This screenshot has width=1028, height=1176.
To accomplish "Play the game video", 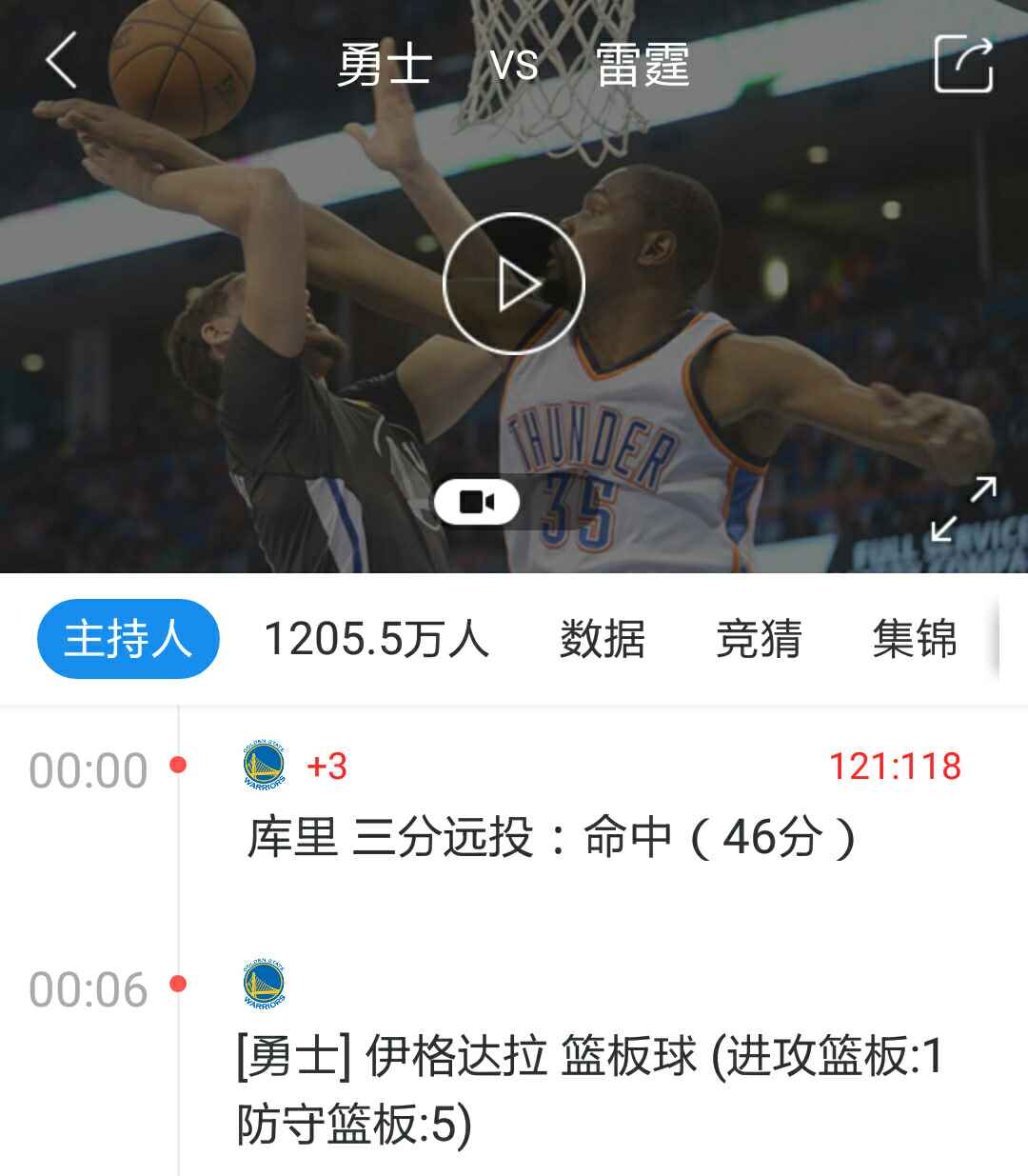I will 514,284.
